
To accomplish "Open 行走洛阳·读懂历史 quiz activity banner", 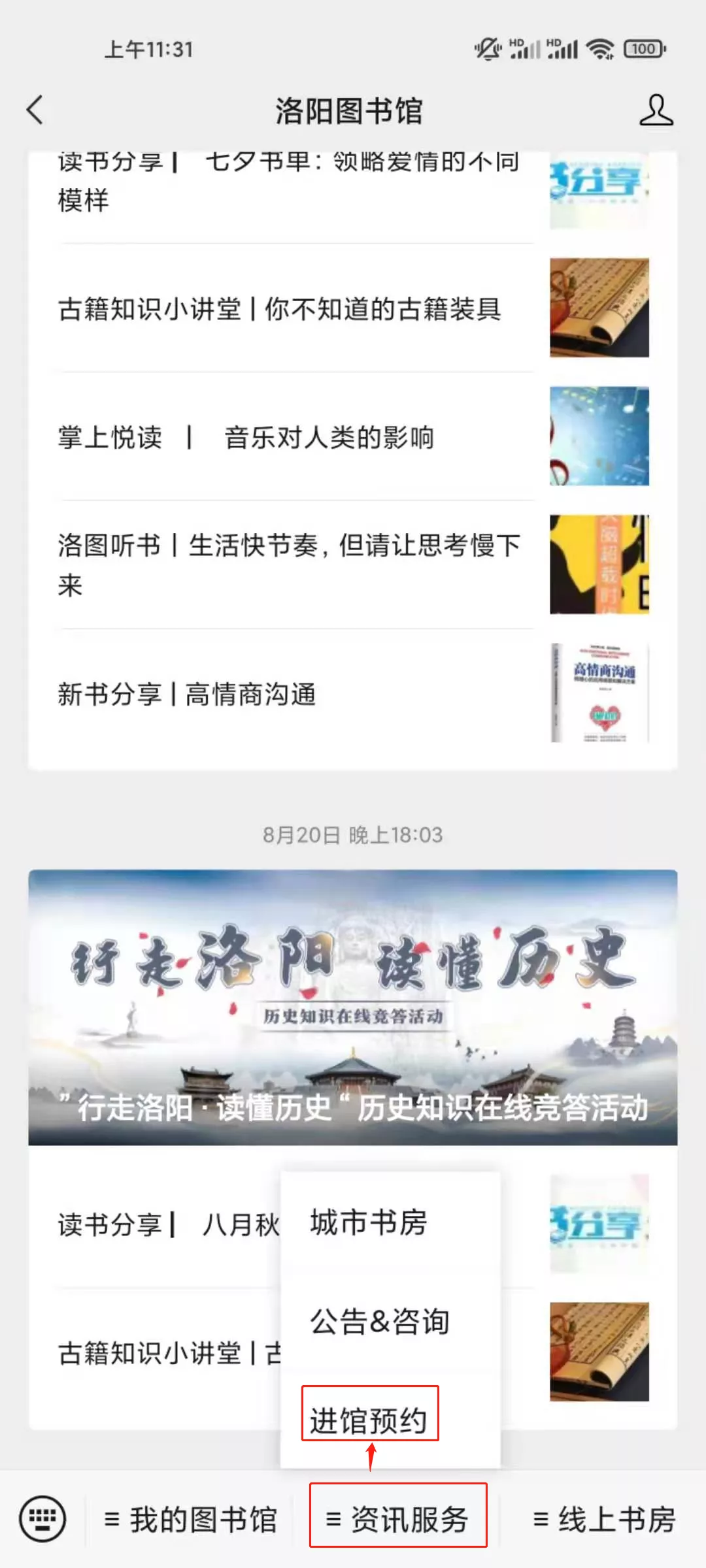I will pyautogui.click(x=353, y=1007).
